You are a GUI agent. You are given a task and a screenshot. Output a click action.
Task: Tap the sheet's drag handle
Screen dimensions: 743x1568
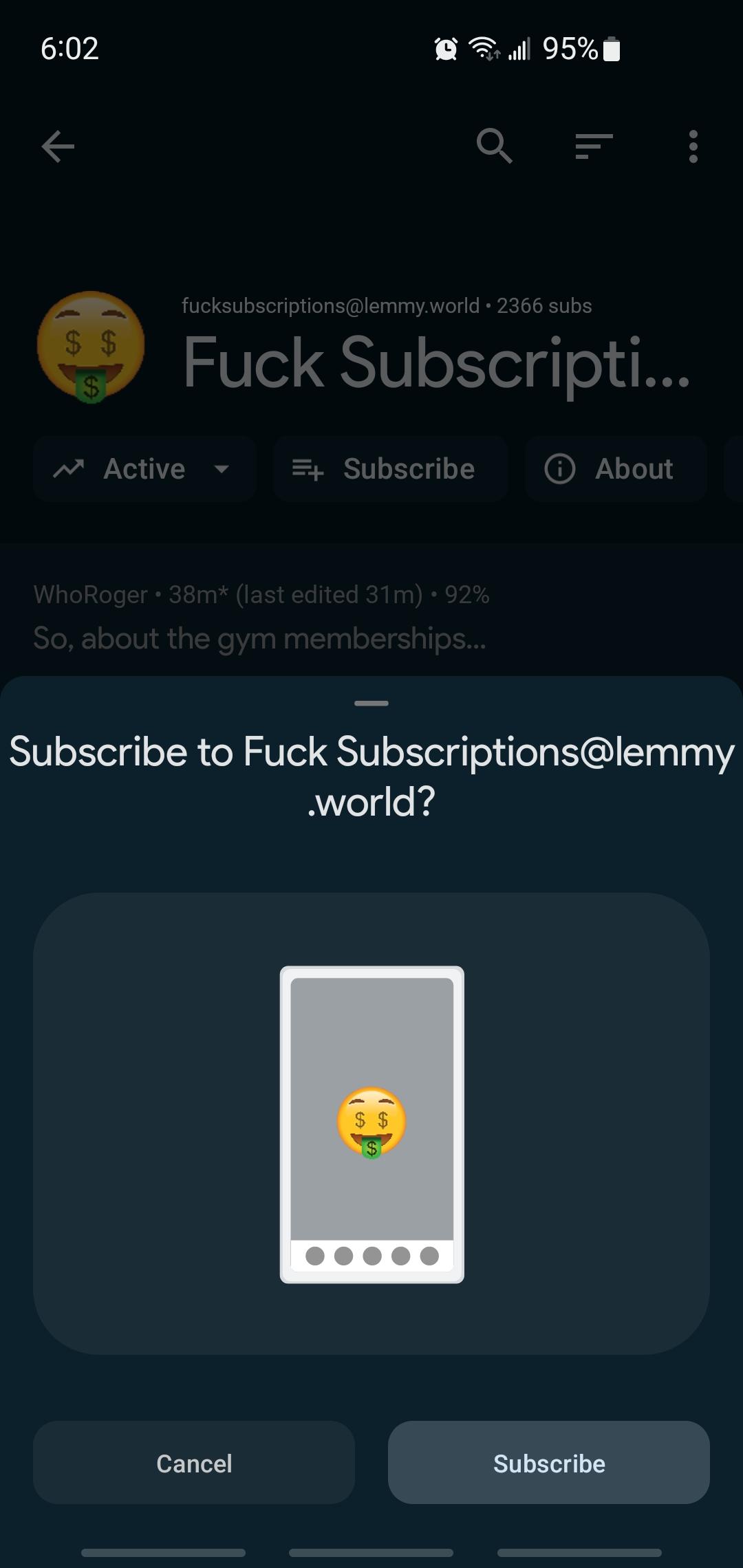[x=371, y=703]
